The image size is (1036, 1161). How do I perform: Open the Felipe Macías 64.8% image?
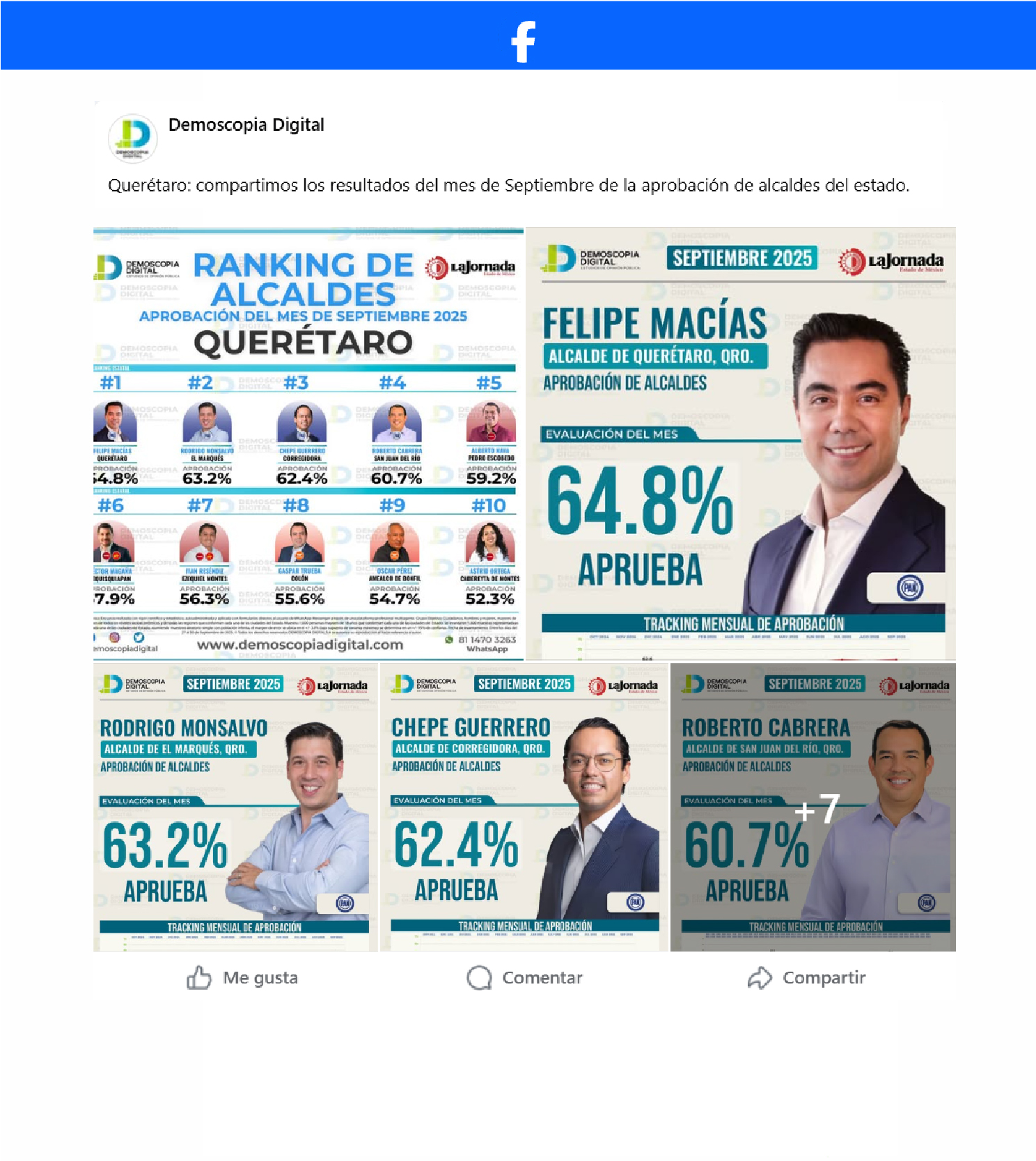(741, 443)
